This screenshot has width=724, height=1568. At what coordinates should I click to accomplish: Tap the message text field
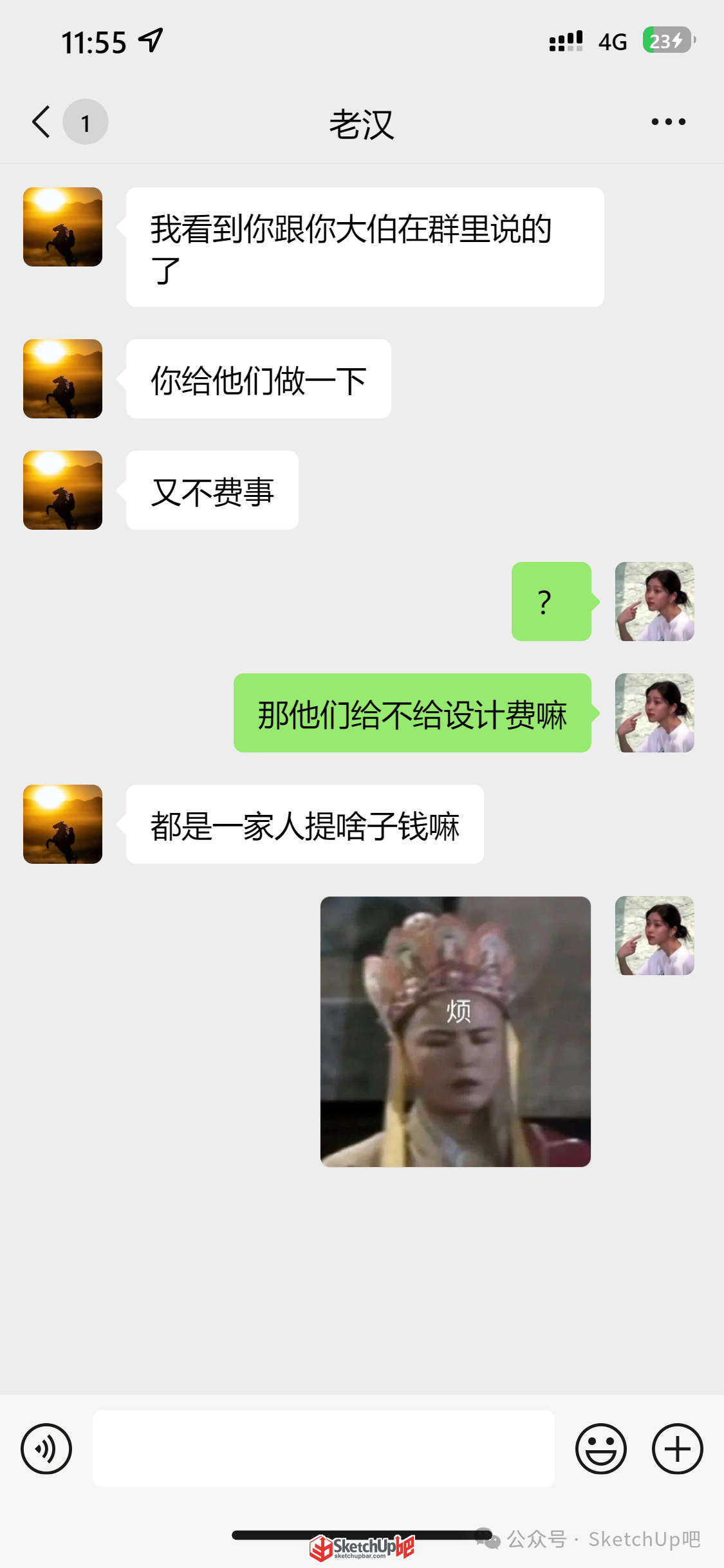324,1448
